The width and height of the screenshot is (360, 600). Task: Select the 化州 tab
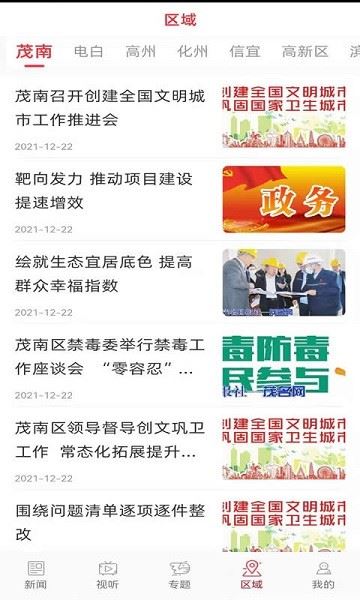[192, 51]
